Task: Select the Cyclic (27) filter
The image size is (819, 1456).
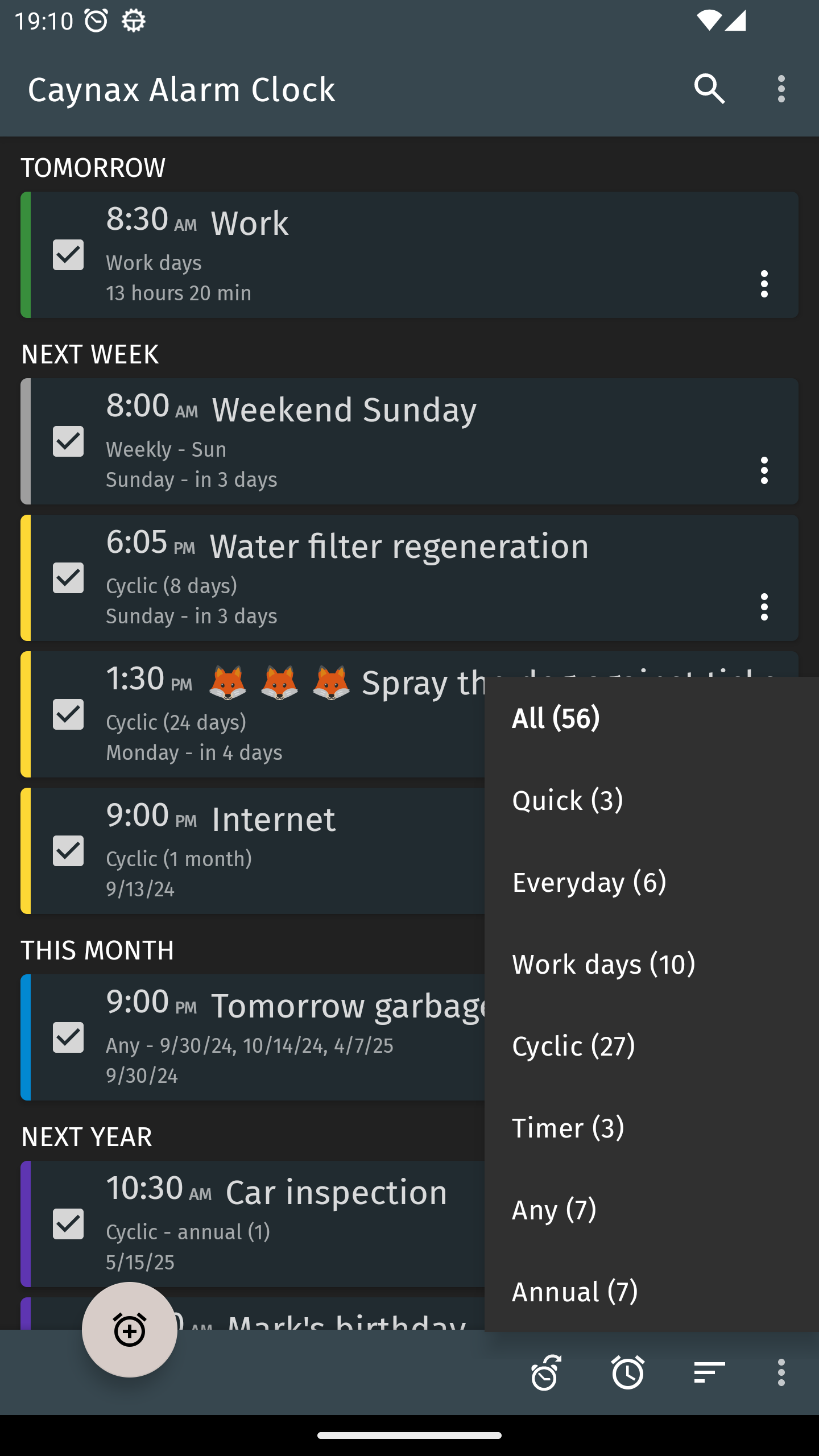Action: tap(573, 1045)
